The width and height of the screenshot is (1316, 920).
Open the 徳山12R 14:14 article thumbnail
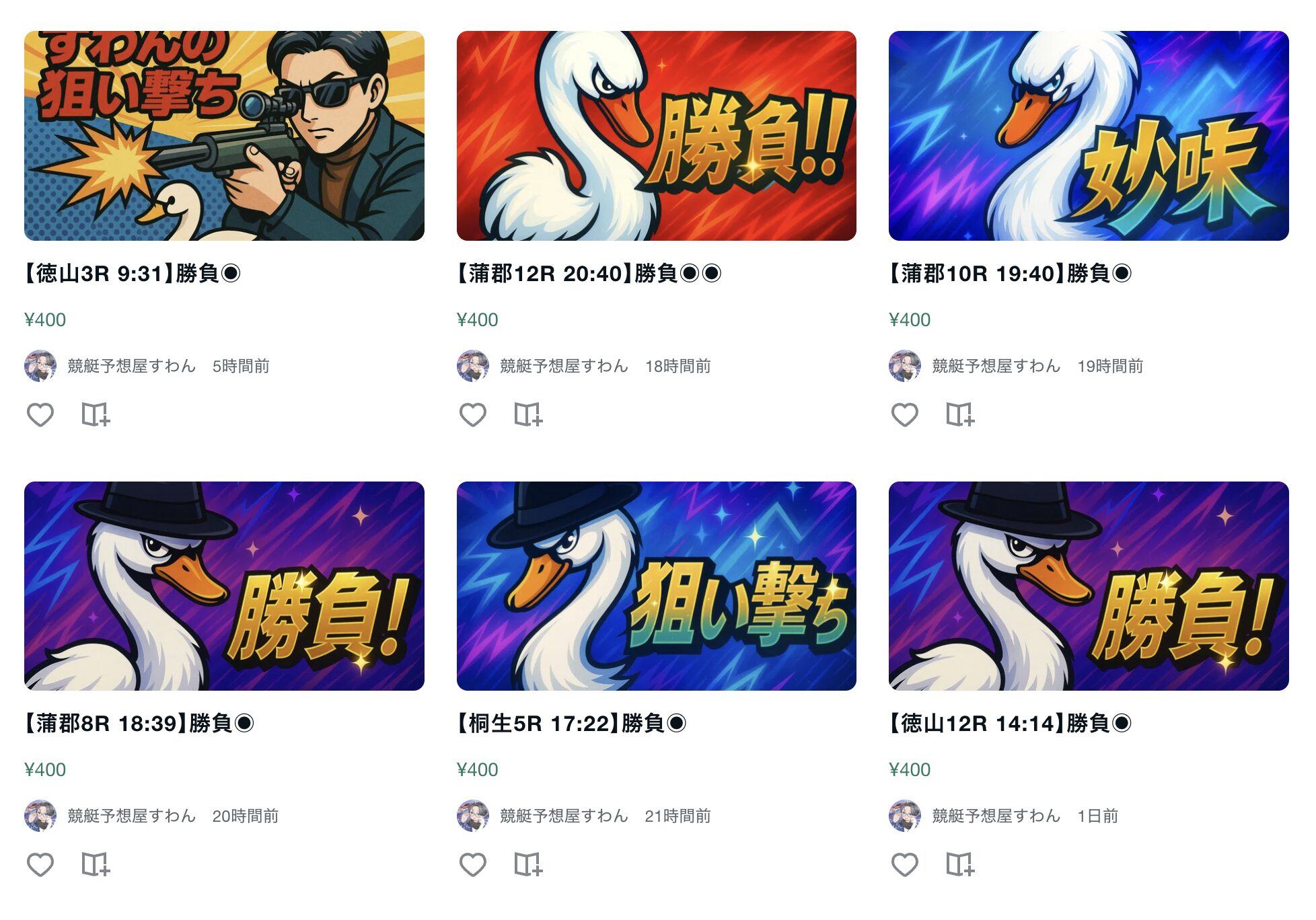[1088, 586]
